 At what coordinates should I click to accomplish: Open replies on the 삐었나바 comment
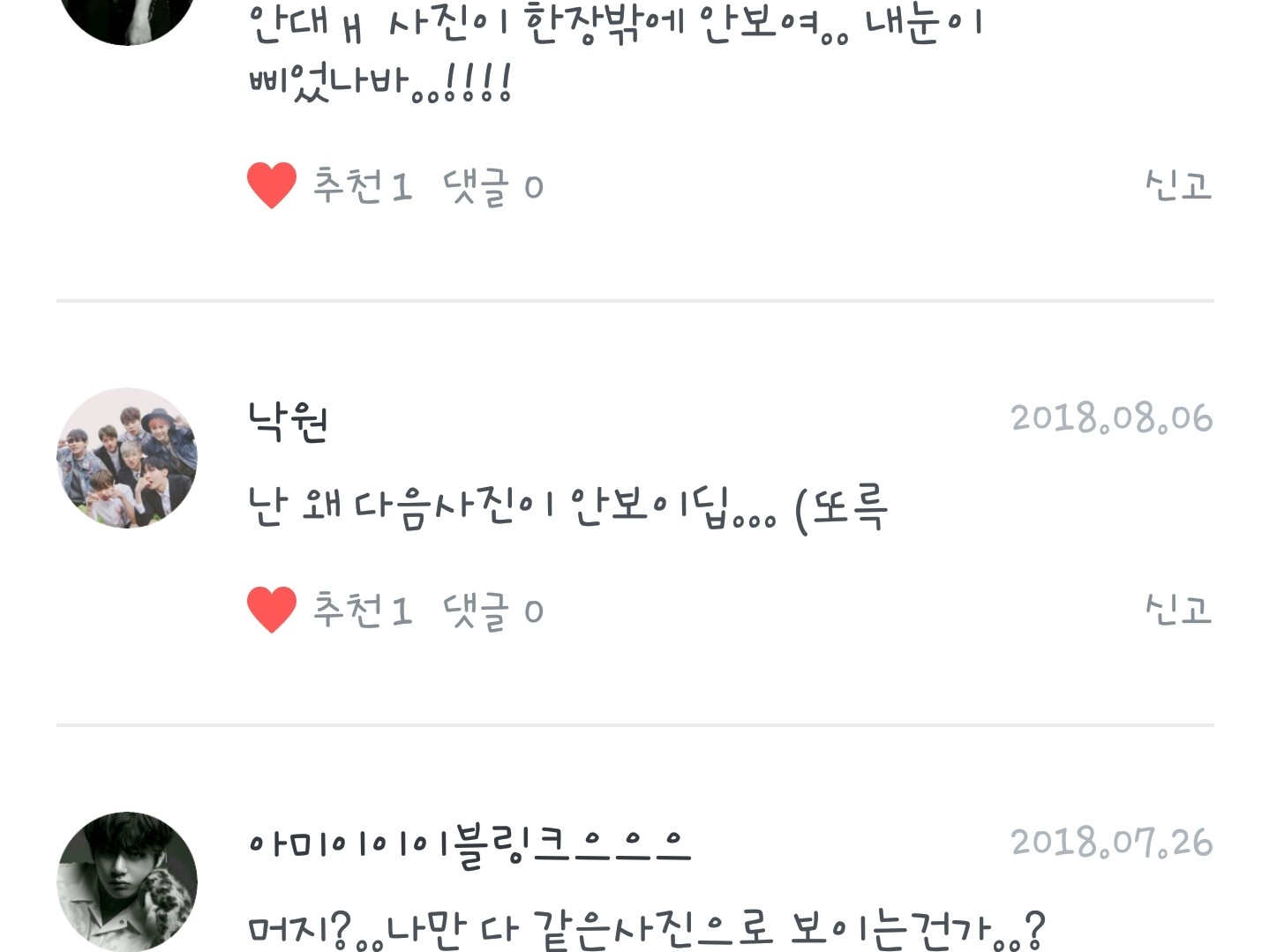[492, 186]
